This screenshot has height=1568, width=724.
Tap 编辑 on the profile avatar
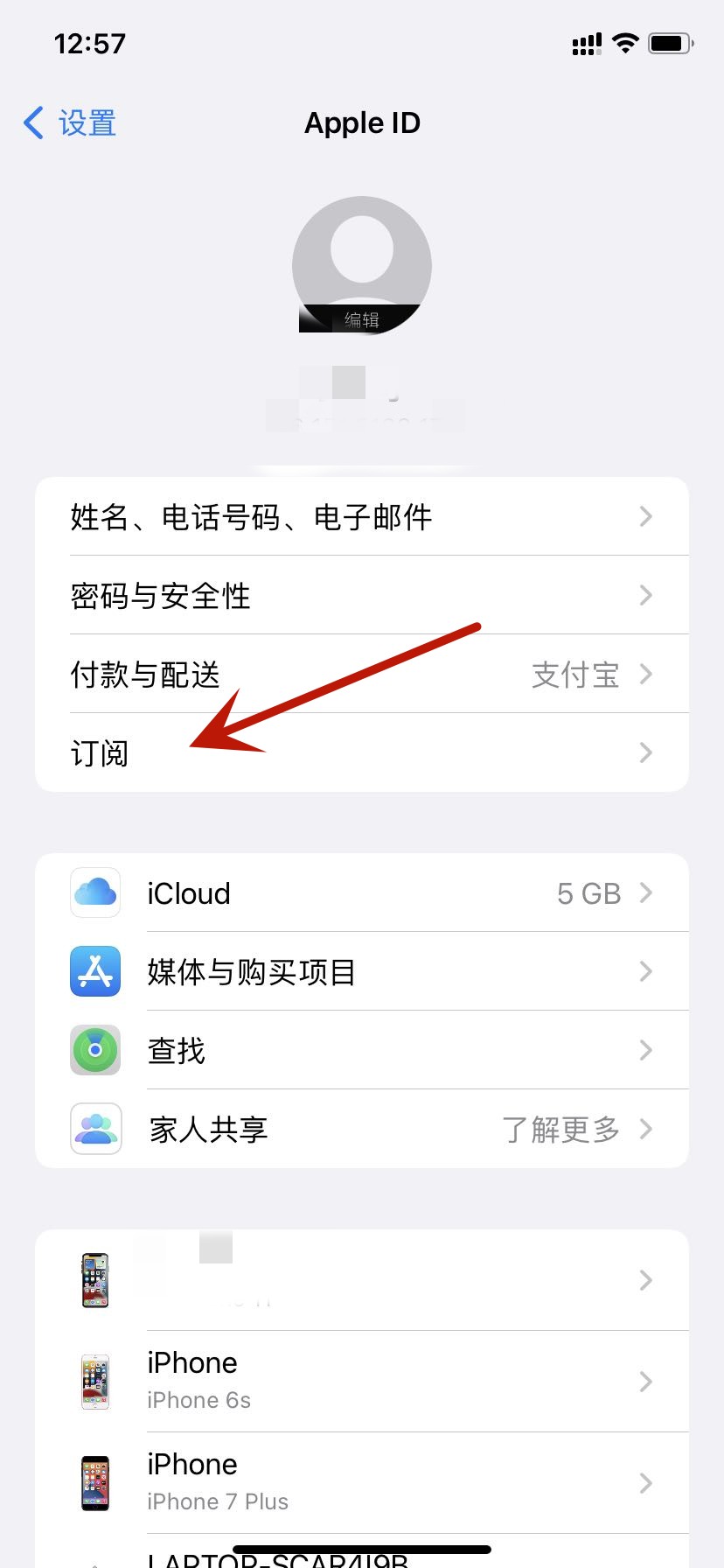pyautogui.click(x=361, y=319)
